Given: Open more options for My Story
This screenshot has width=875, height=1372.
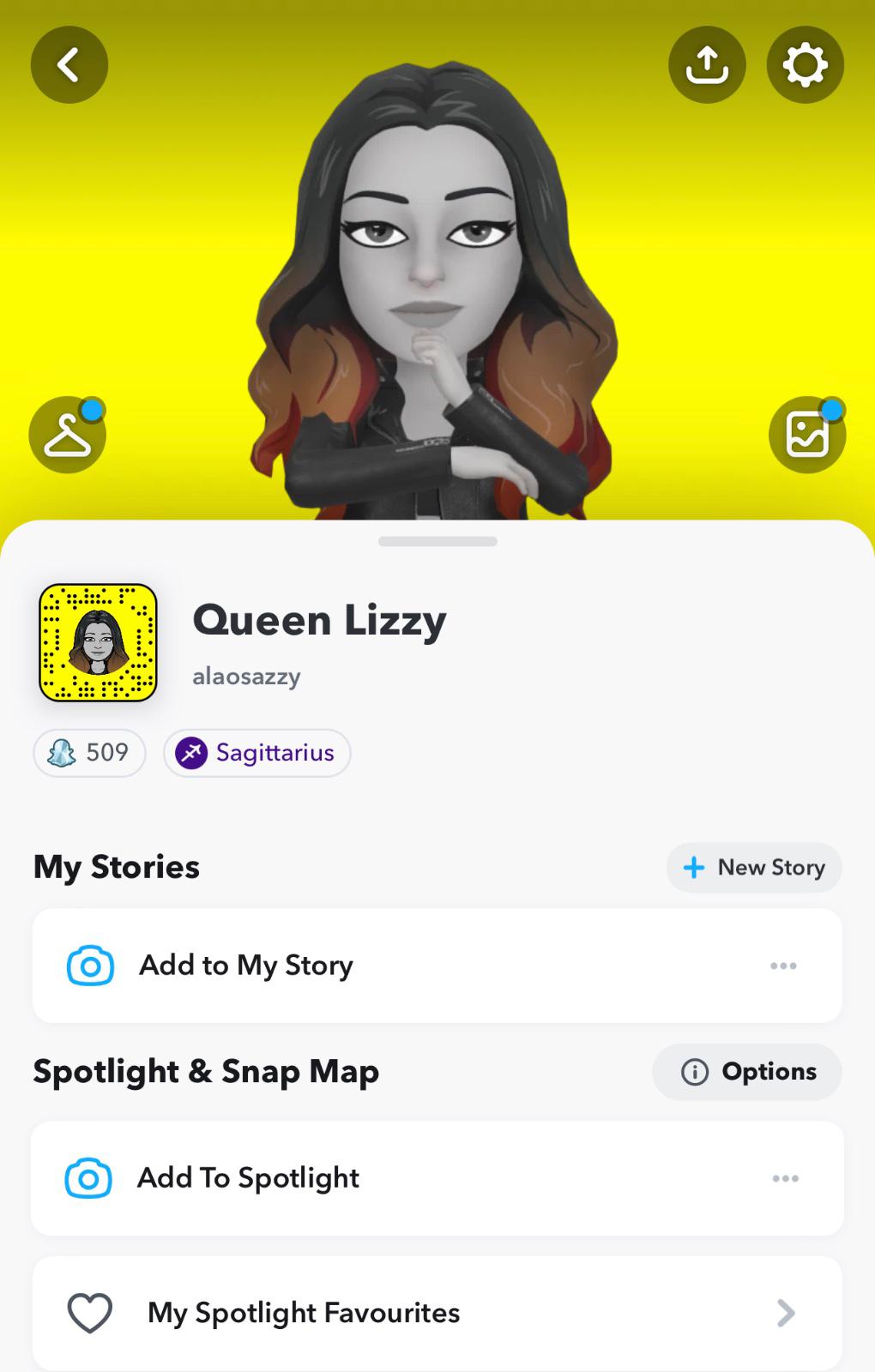Looking at the screenshot, I should pos(783,966).
